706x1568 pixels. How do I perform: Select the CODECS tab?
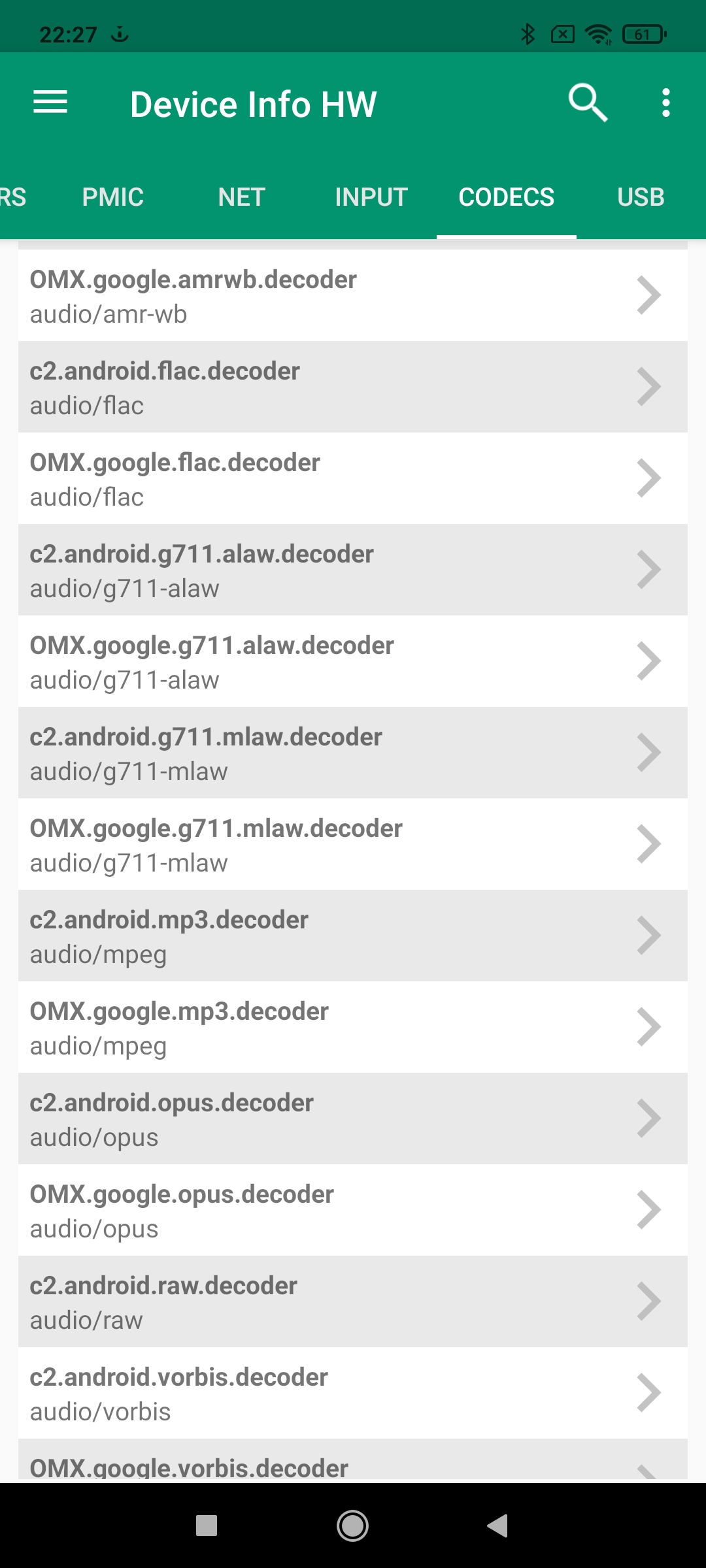pos(506,197)
